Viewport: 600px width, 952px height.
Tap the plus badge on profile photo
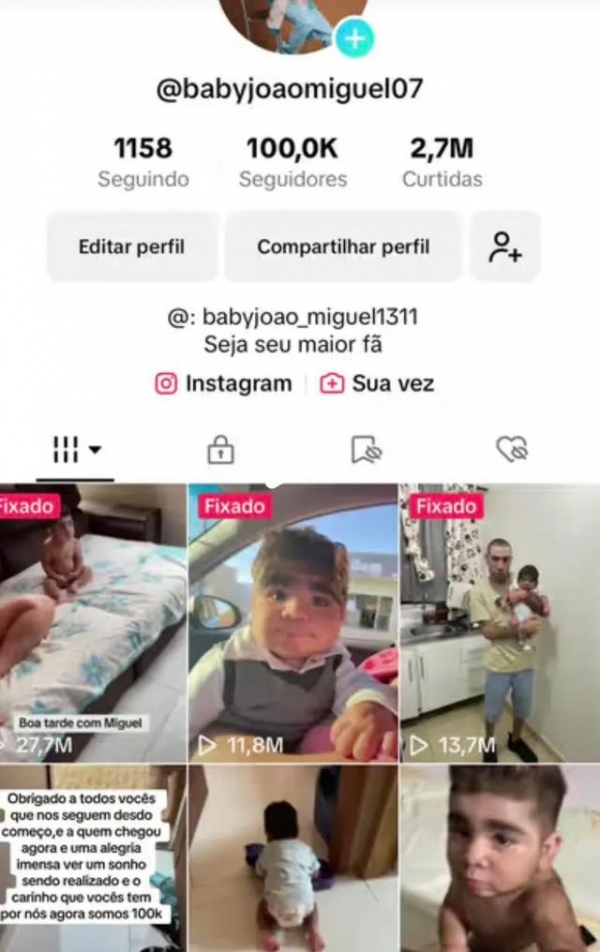(353, 38)
